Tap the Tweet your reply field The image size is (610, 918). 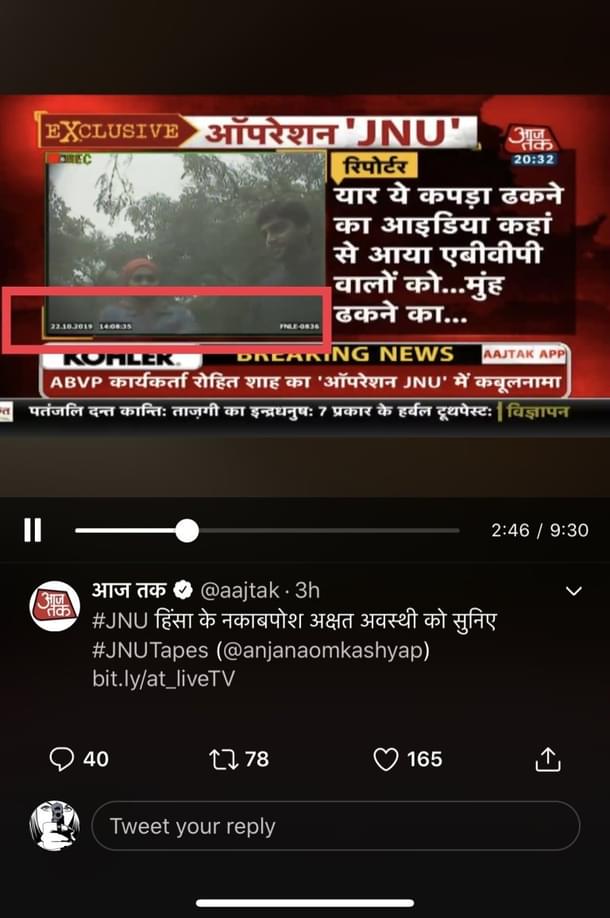[335, 826]
